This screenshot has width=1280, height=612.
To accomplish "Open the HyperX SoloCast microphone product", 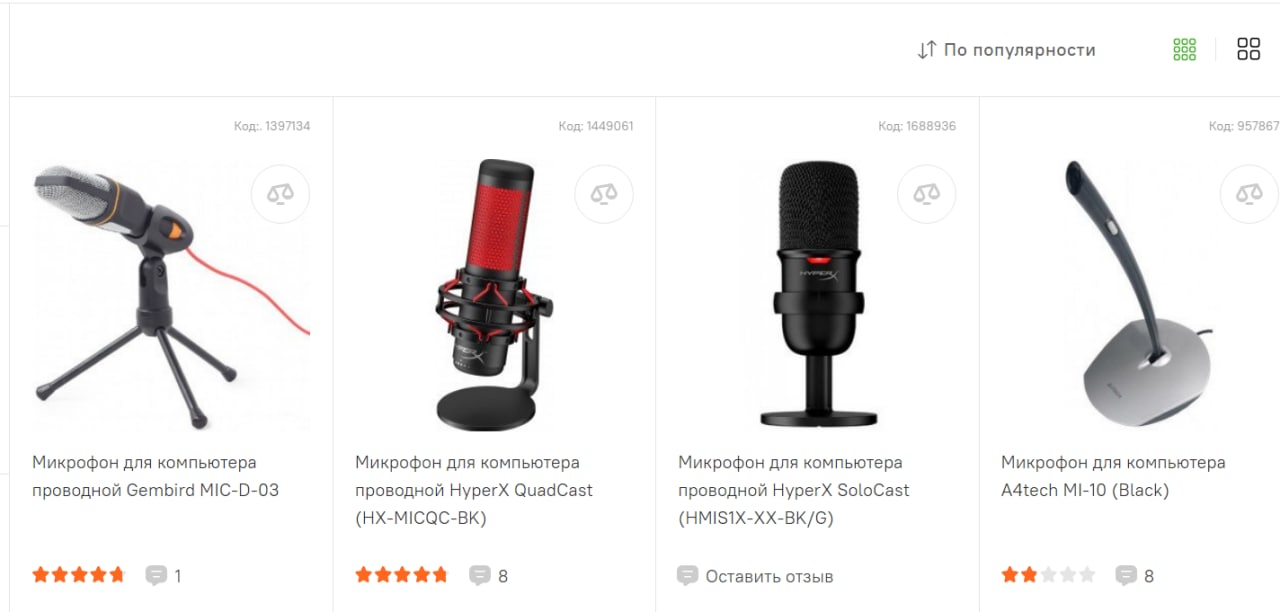I will click(793, 490).
